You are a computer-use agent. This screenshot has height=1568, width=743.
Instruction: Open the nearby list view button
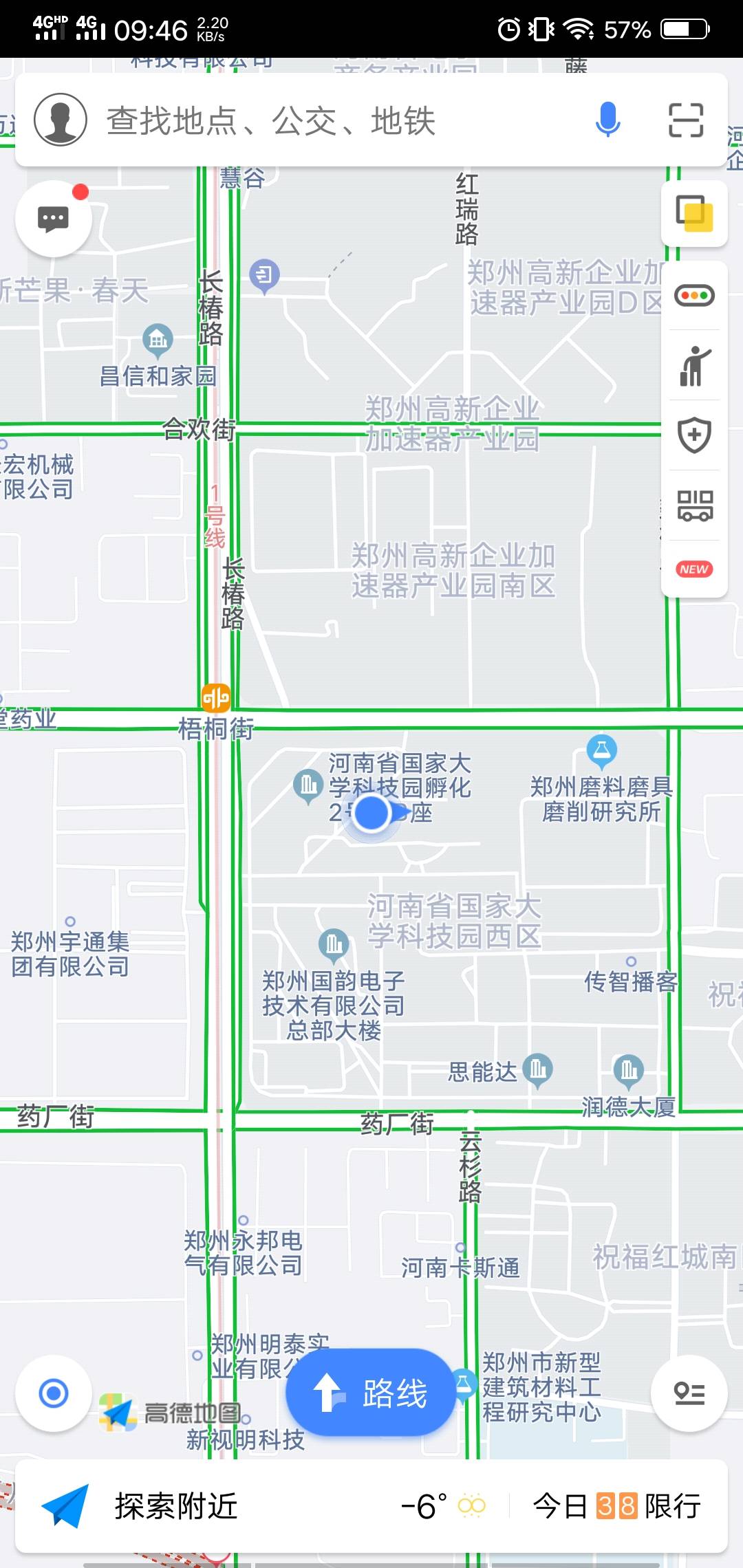click(689, 1393)
